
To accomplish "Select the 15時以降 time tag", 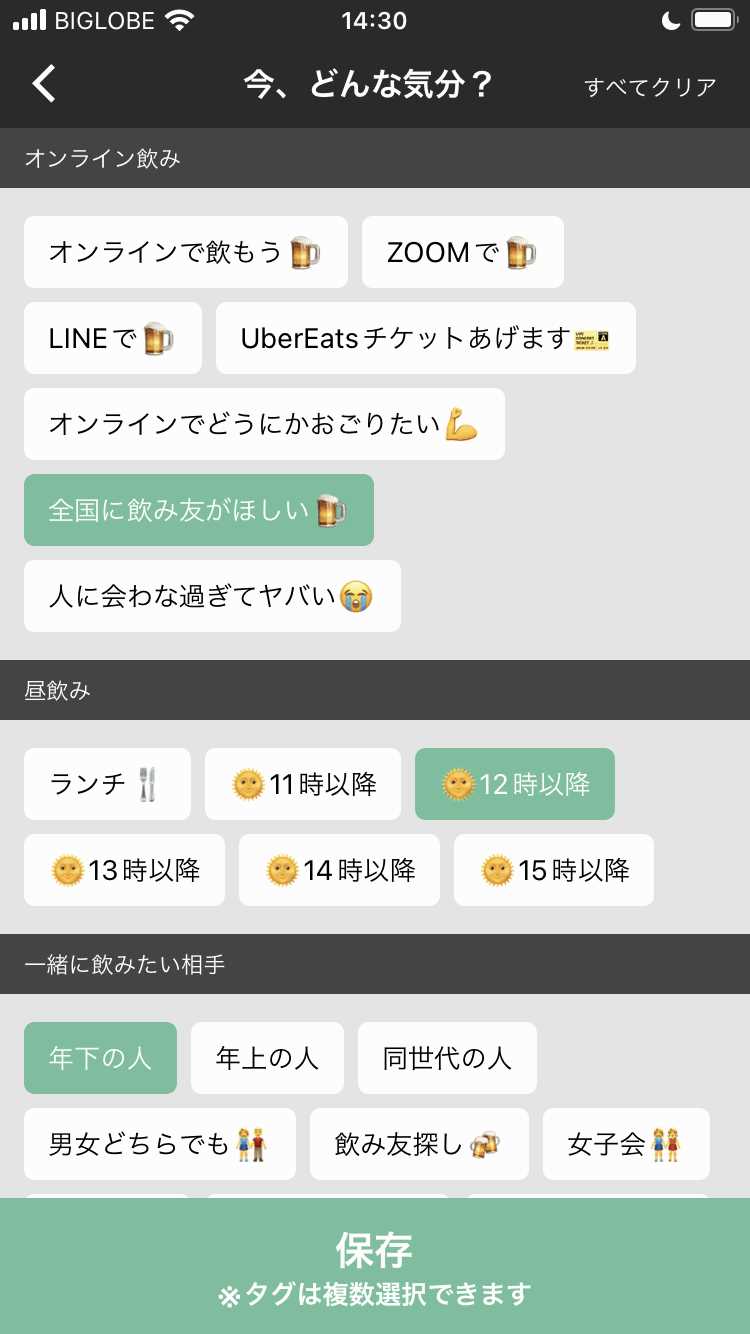I will tap(553, 870).
